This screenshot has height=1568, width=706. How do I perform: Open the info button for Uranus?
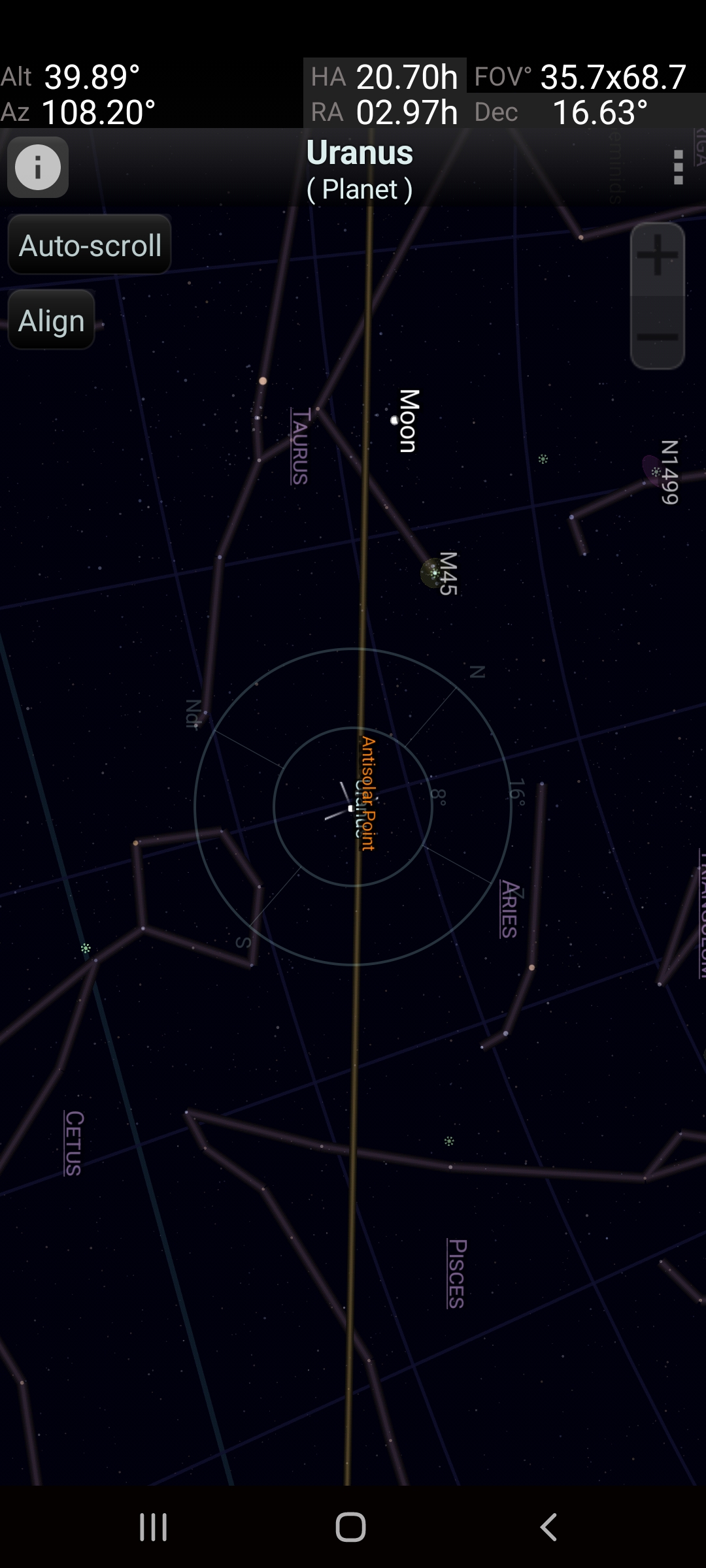[x=38, y=167]
